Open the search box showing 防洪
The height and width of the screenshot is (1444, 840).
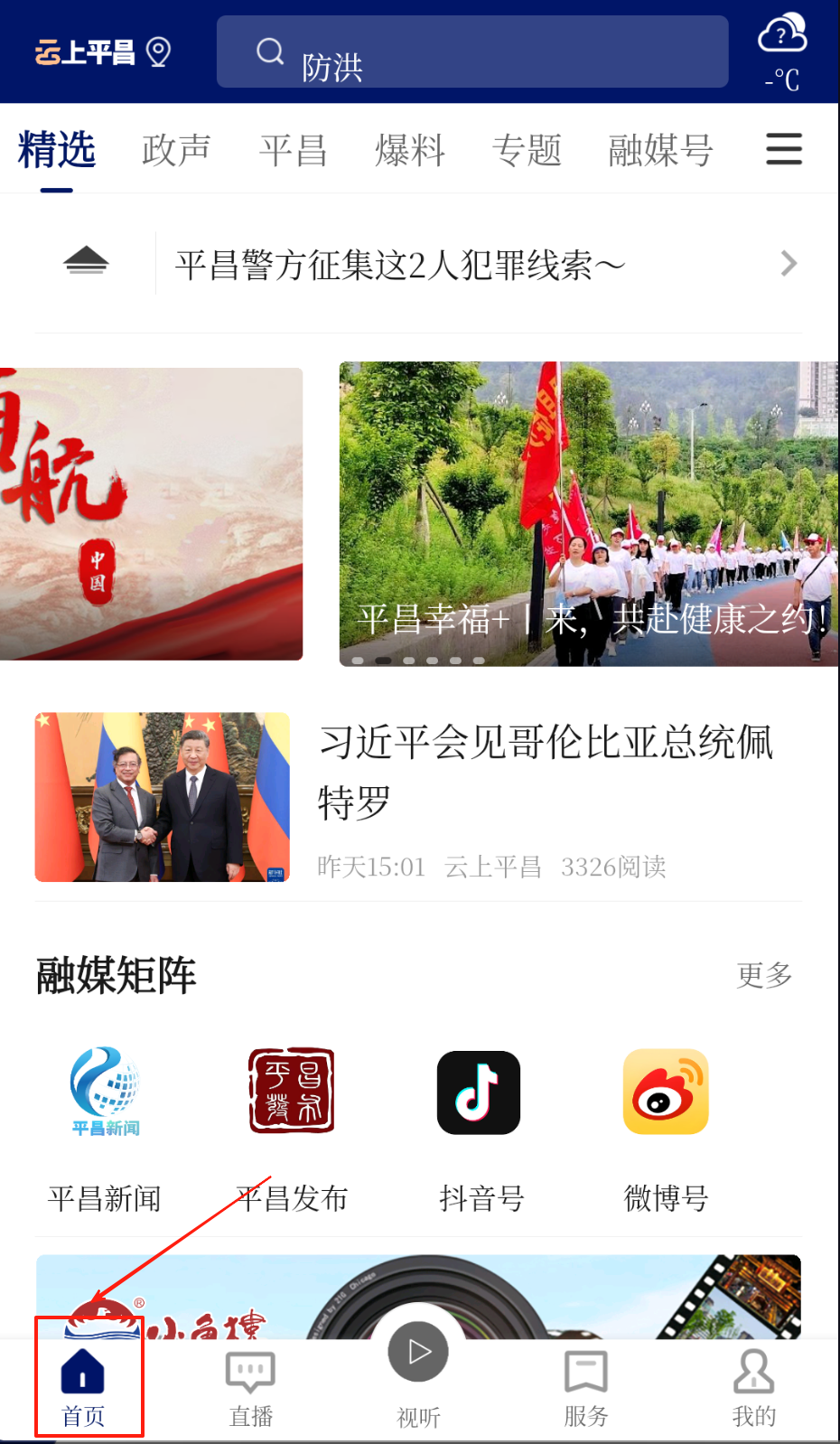pos(471,52)
